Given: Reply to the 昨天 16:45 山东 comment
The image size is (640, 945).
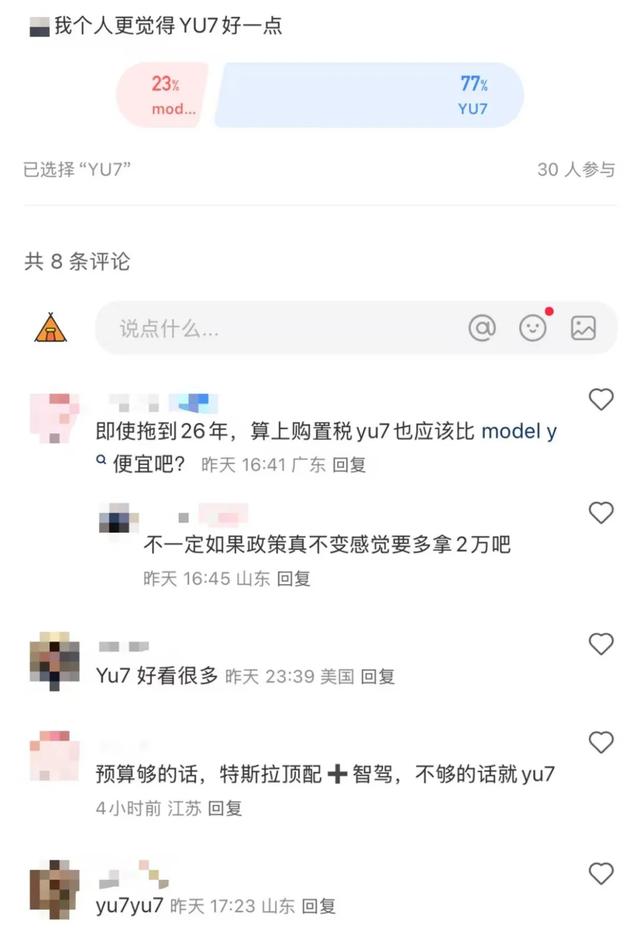Looking at the screenshot, I should coord(294,578).
